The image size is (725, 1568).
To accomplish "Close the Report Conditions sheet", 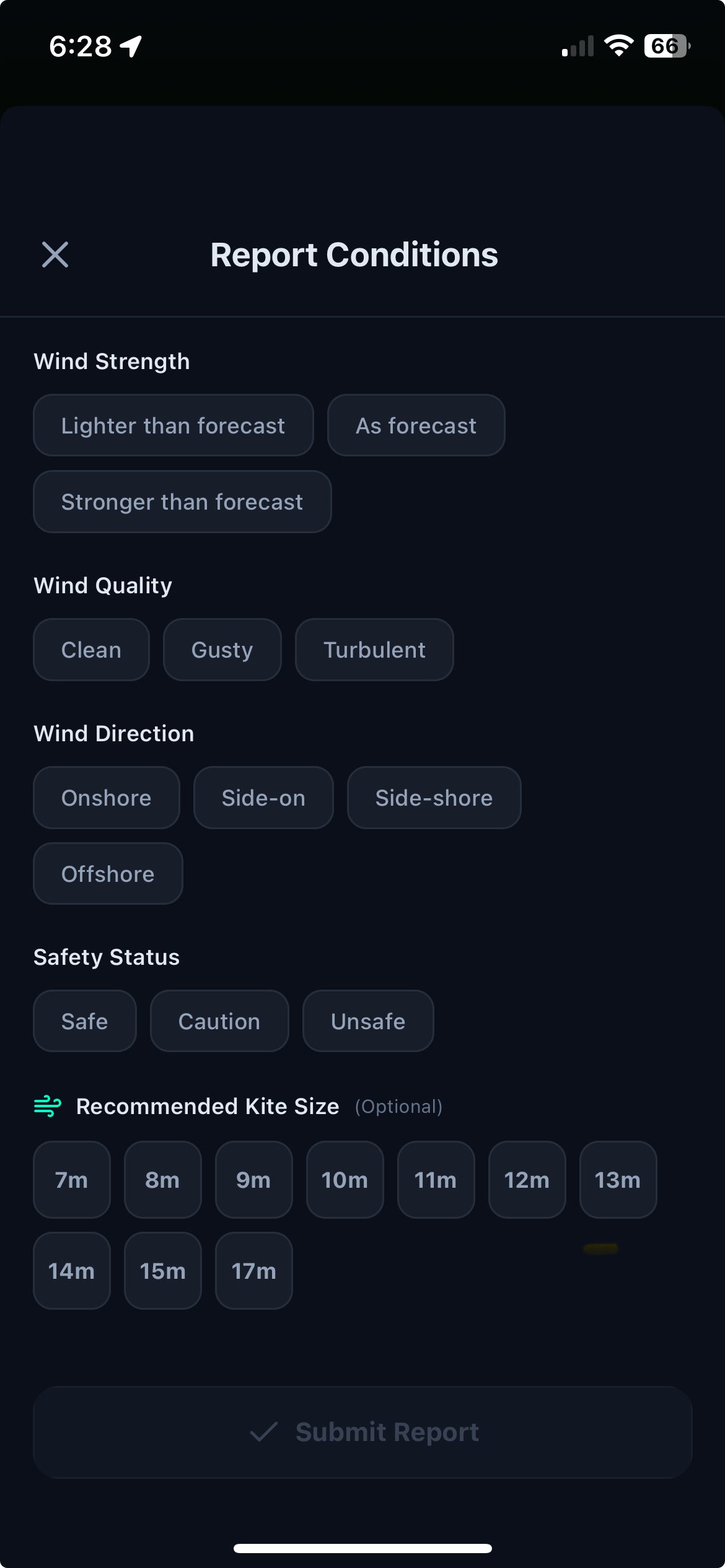I will click(x=56, y=255).
